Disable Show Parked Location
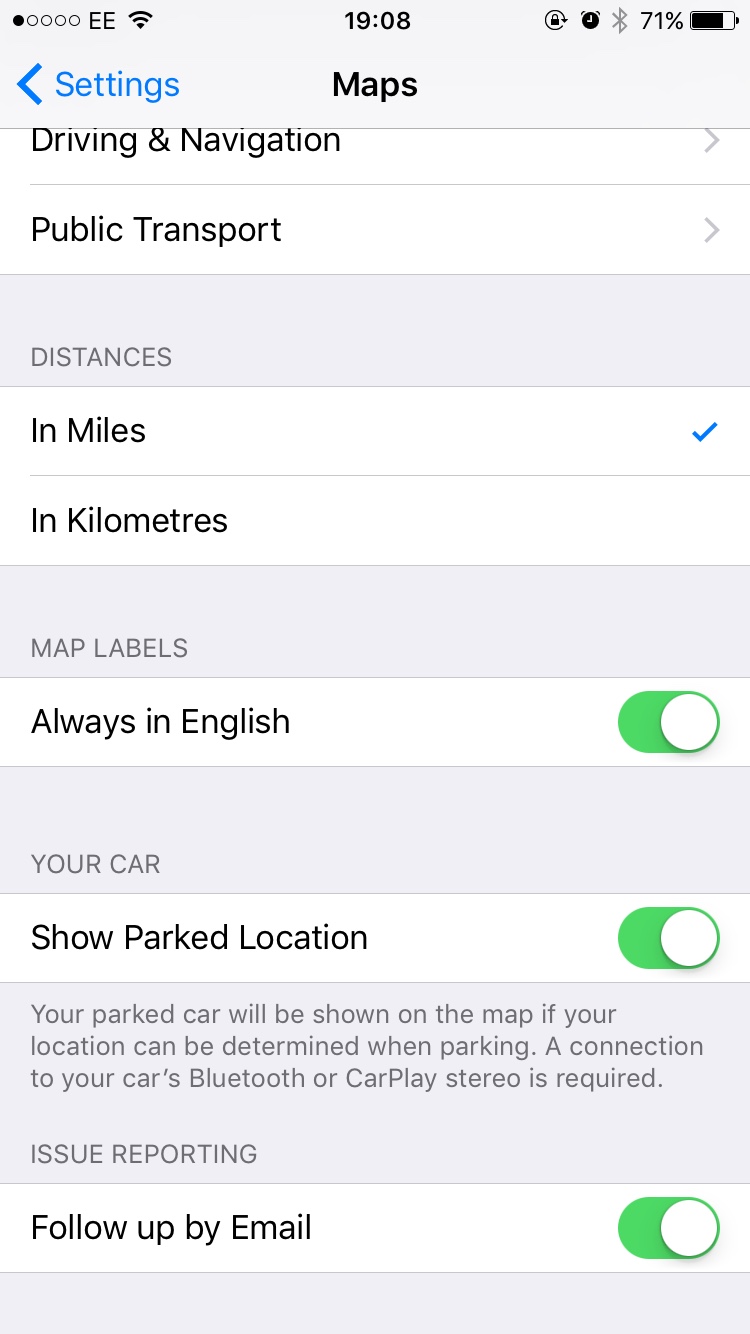The image size is (750, 1334). pyautogui.click(x=668, y=938)
